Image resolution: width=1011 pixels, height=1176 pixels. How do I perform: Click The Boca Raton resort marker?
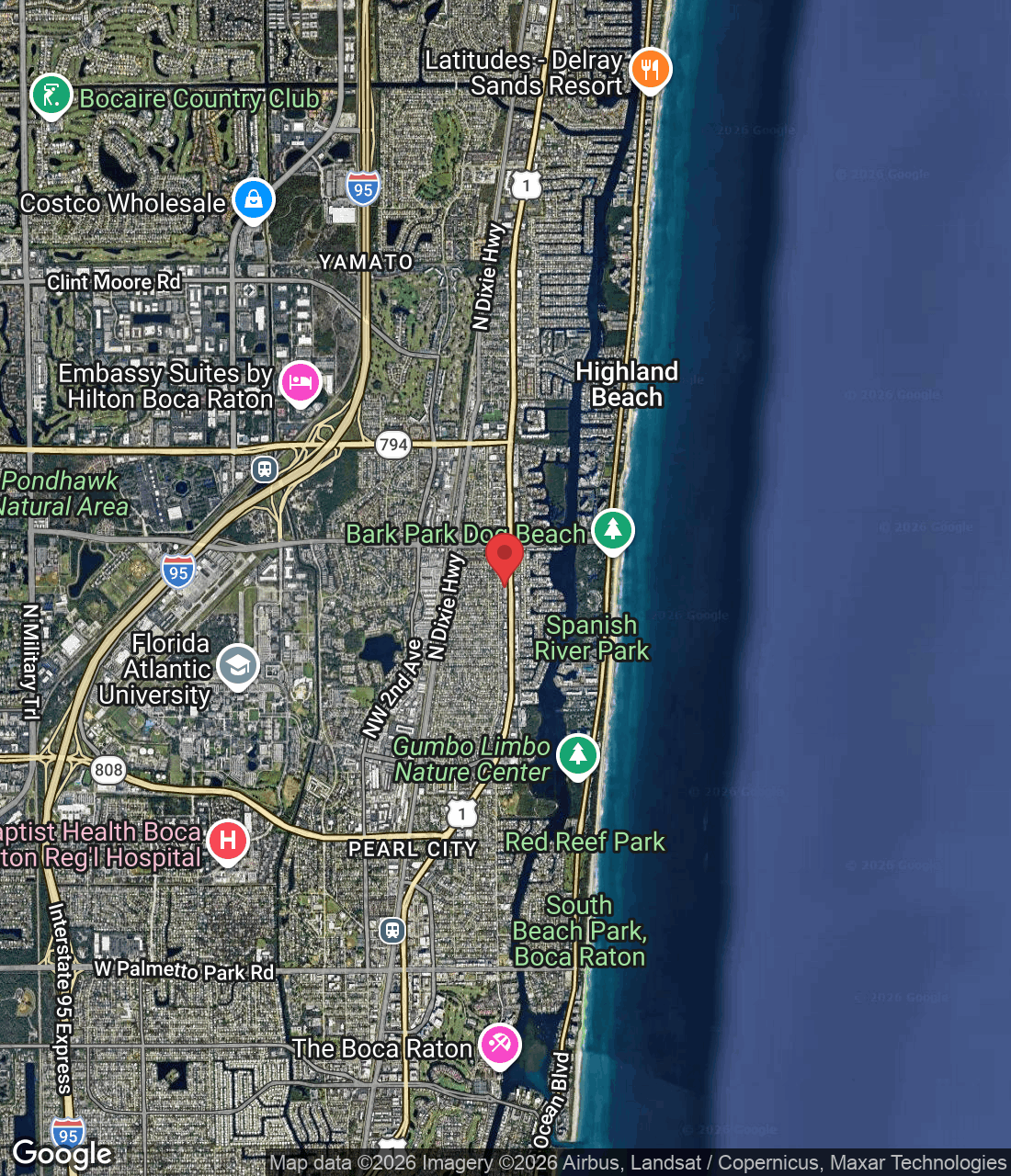coord(500,1044)
